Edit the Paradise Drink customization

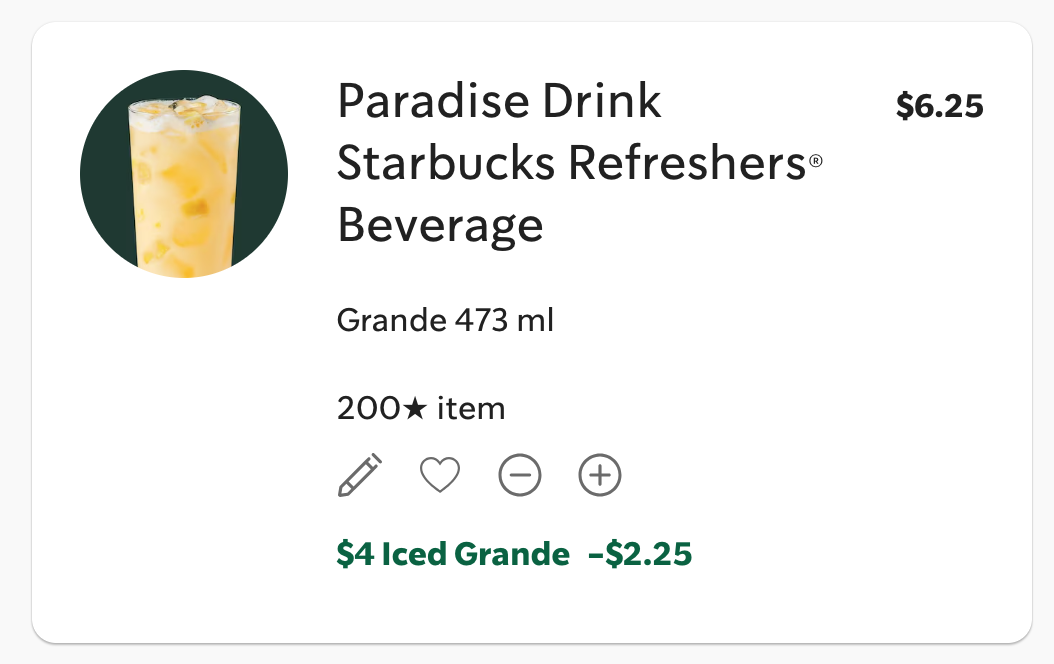[360, 475]
